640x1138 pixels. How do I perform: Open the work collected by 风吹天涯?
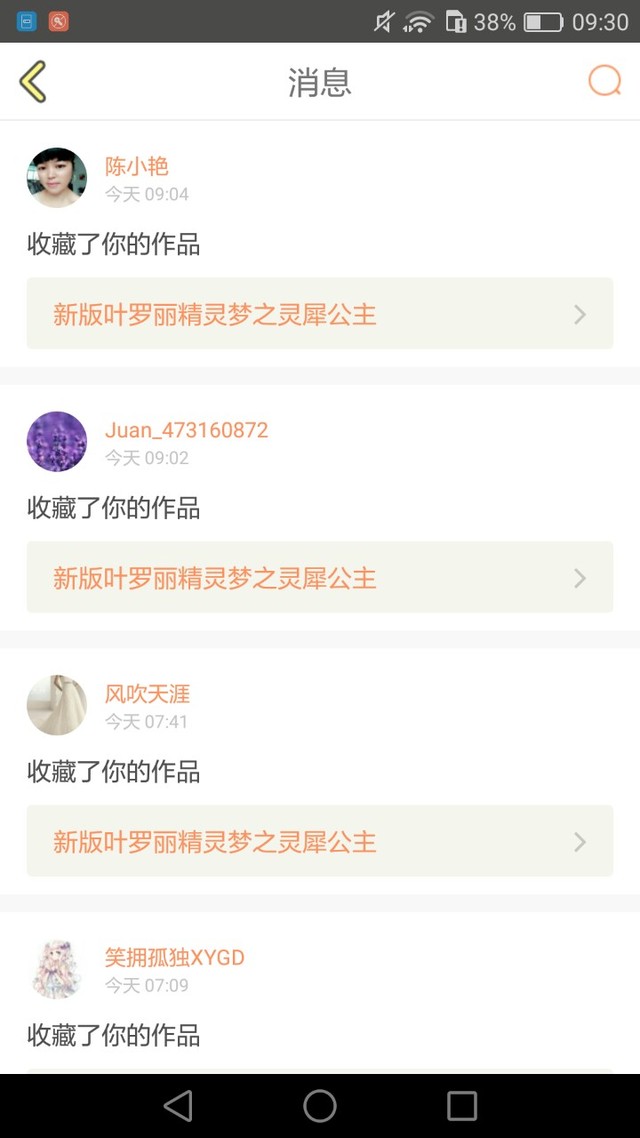point(320,840)
